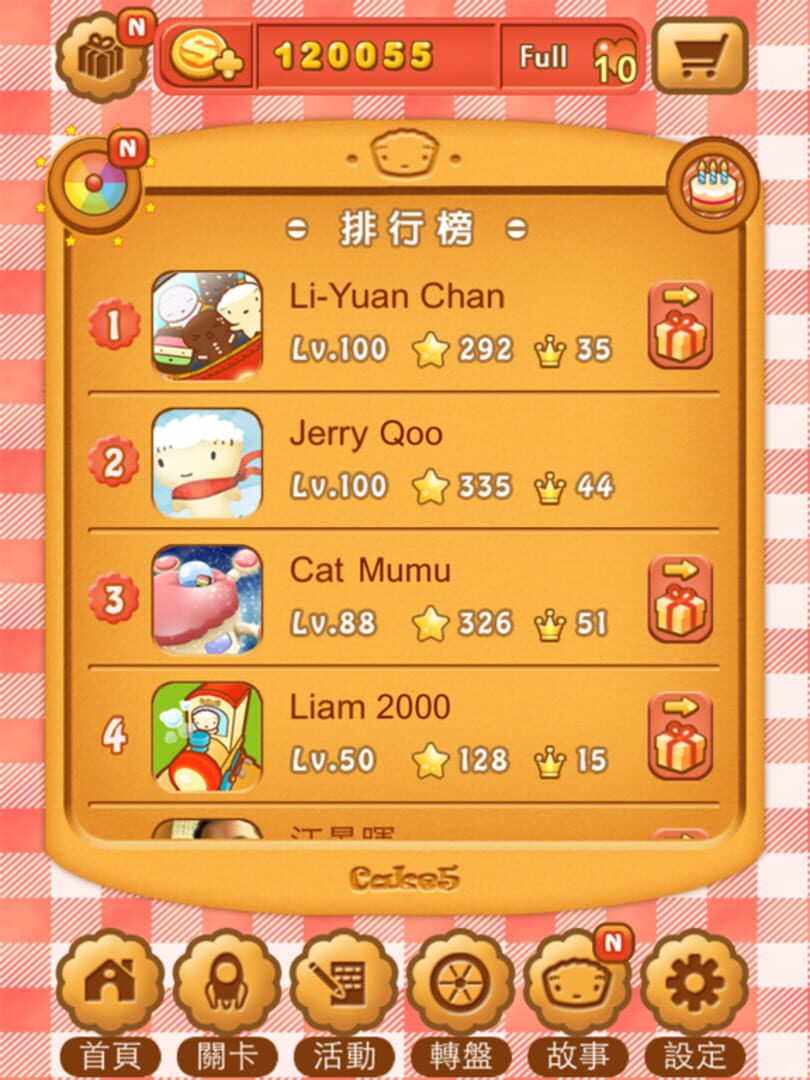This screenshot has width=810, height=1080.
Task: Send a gift to Li-Yuan Chan
Action: (x=680, y=325)
